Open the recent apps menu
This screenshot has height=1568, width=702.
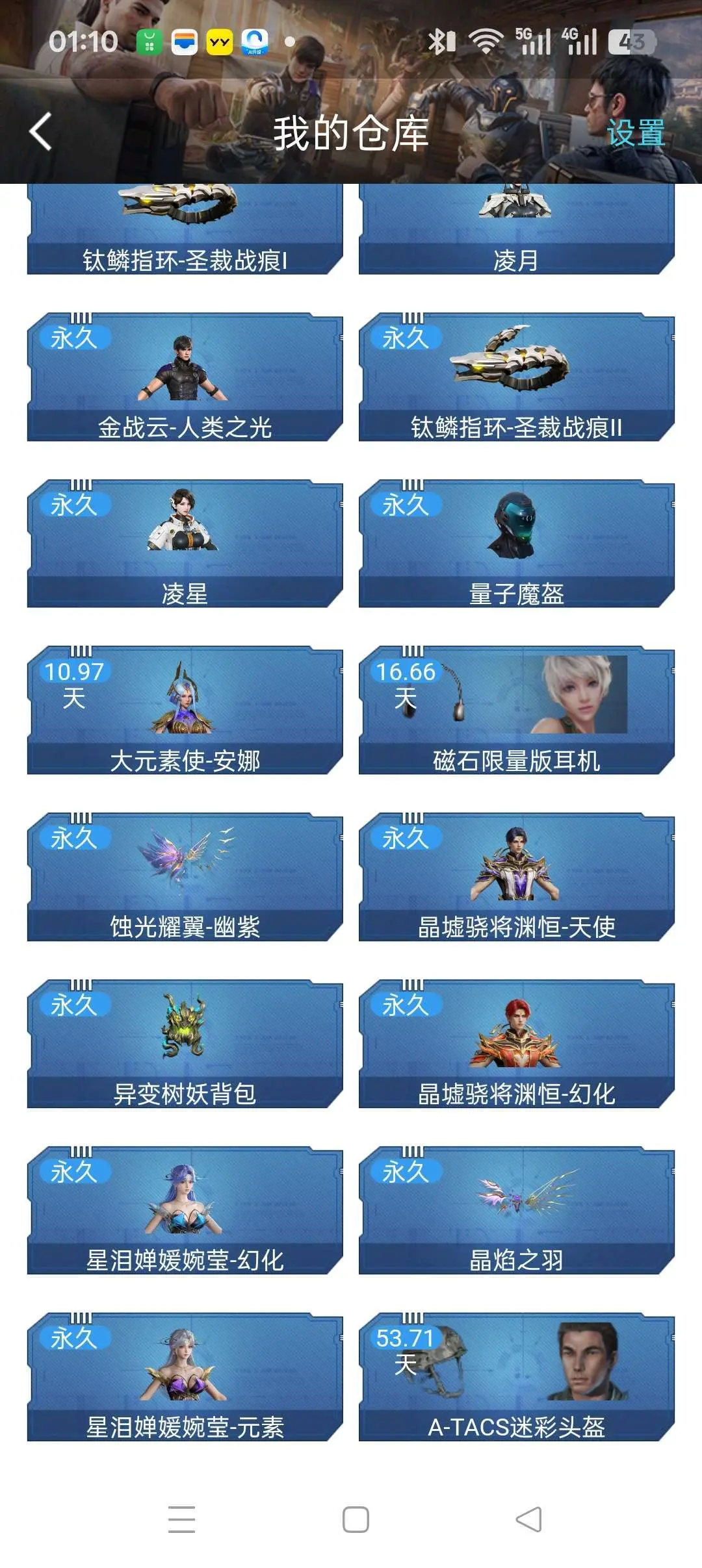(181, 1519)
